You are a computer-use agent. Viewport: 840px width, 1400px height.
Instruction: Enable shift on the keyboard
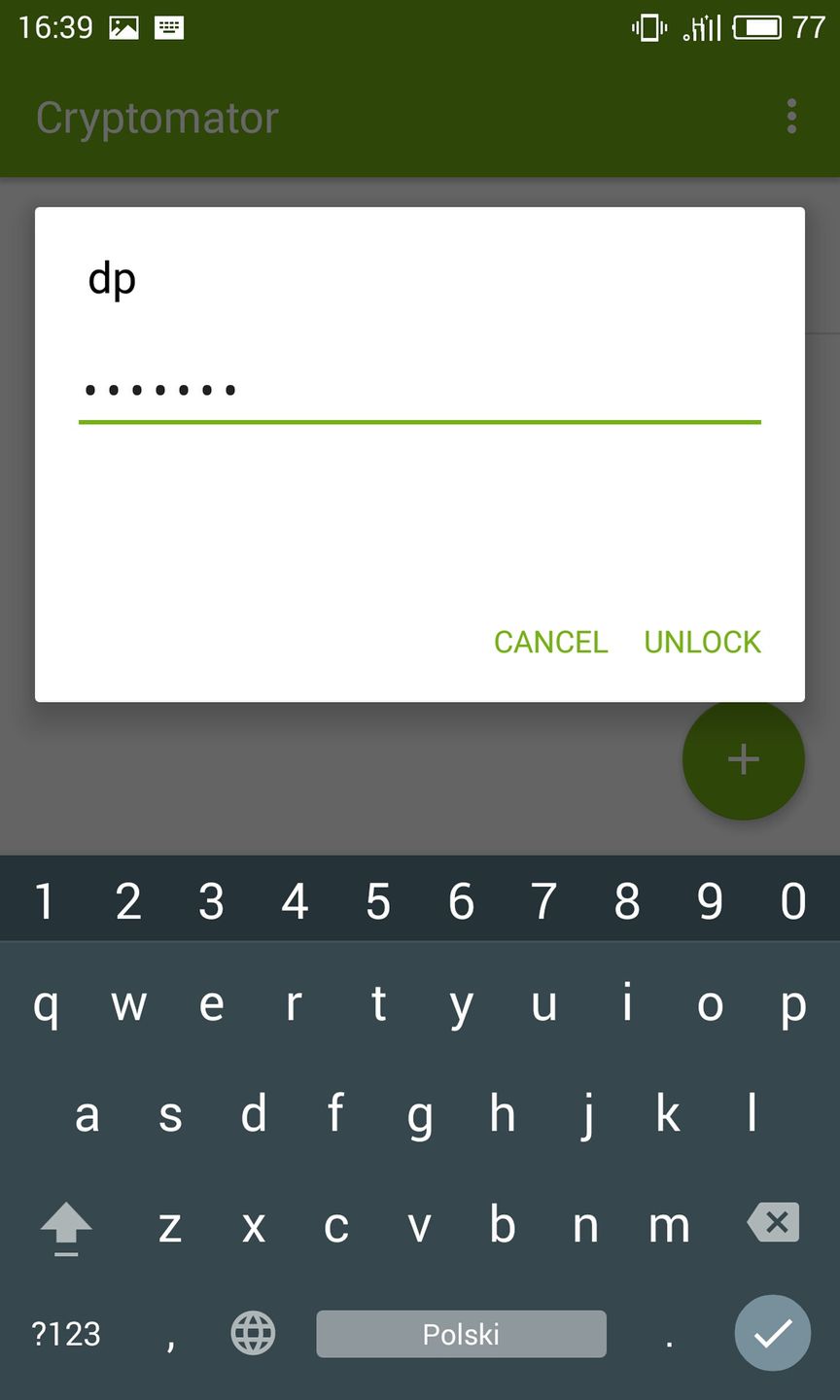point(66,1225)
